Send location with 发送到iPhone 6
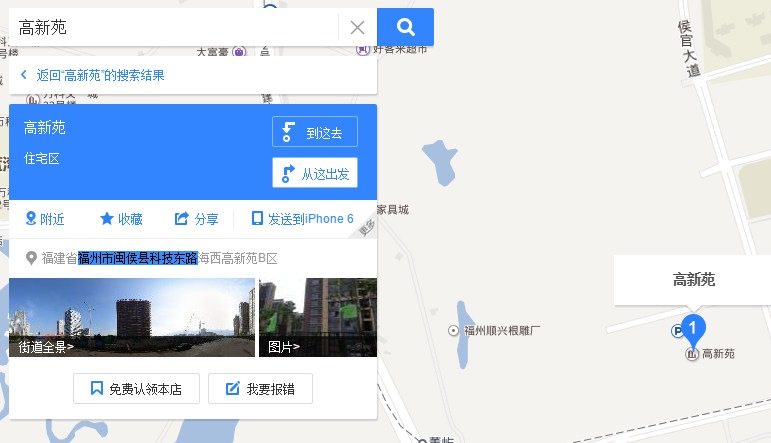The width and height of the screenshot is (771, 443). [302, 219]
